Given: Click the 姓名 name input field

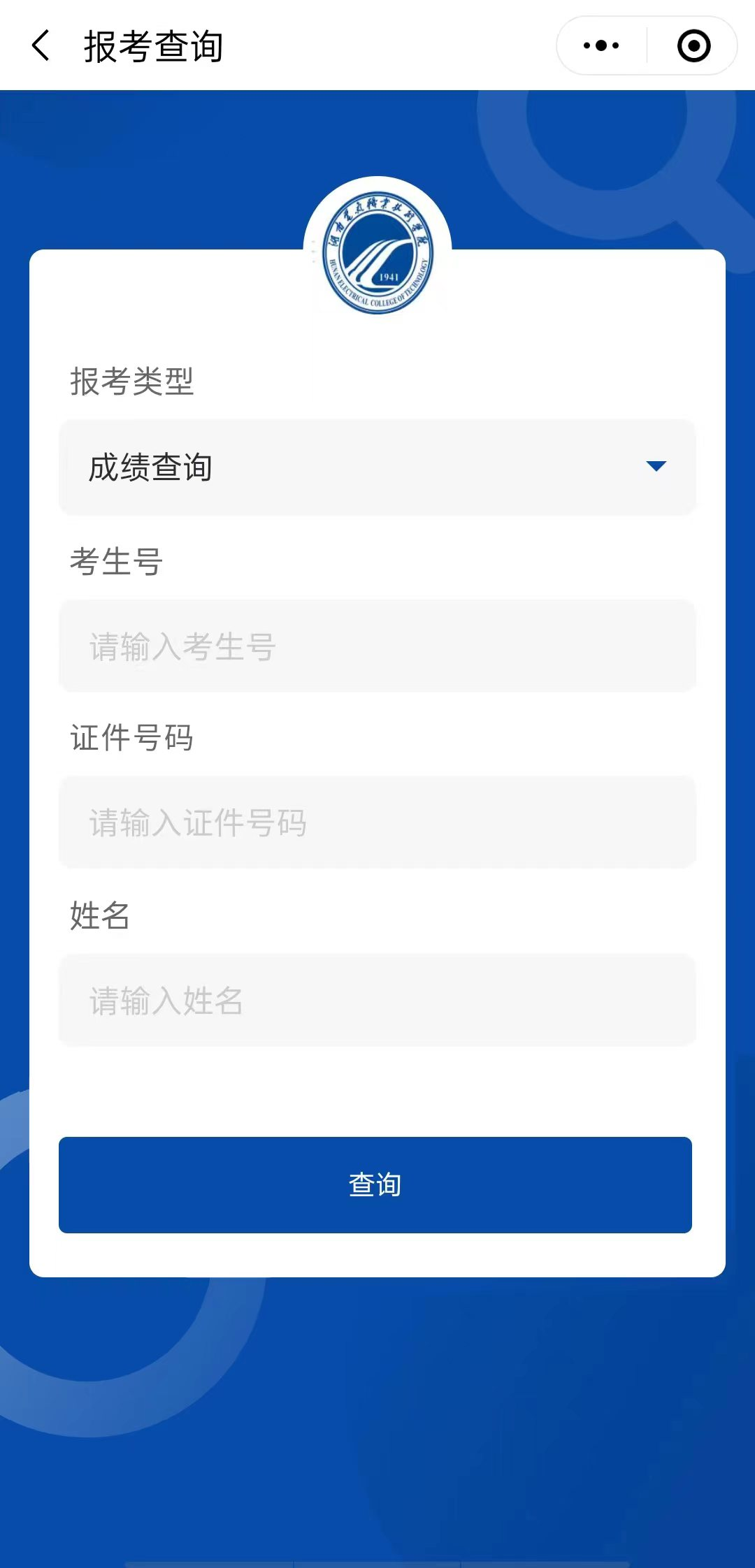Looking at the screenshot, I should pyautogui.click(x=377, y=1001).
